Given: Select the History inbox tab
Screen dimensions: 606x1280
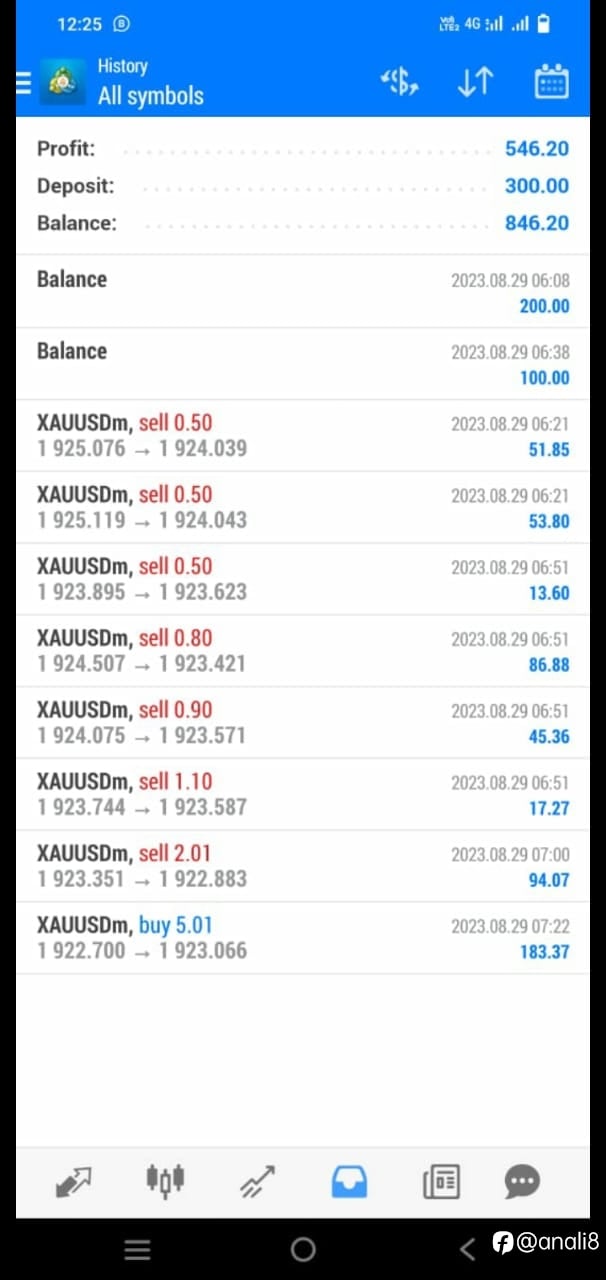Looking at the screenshot, I should point(349,1182).
